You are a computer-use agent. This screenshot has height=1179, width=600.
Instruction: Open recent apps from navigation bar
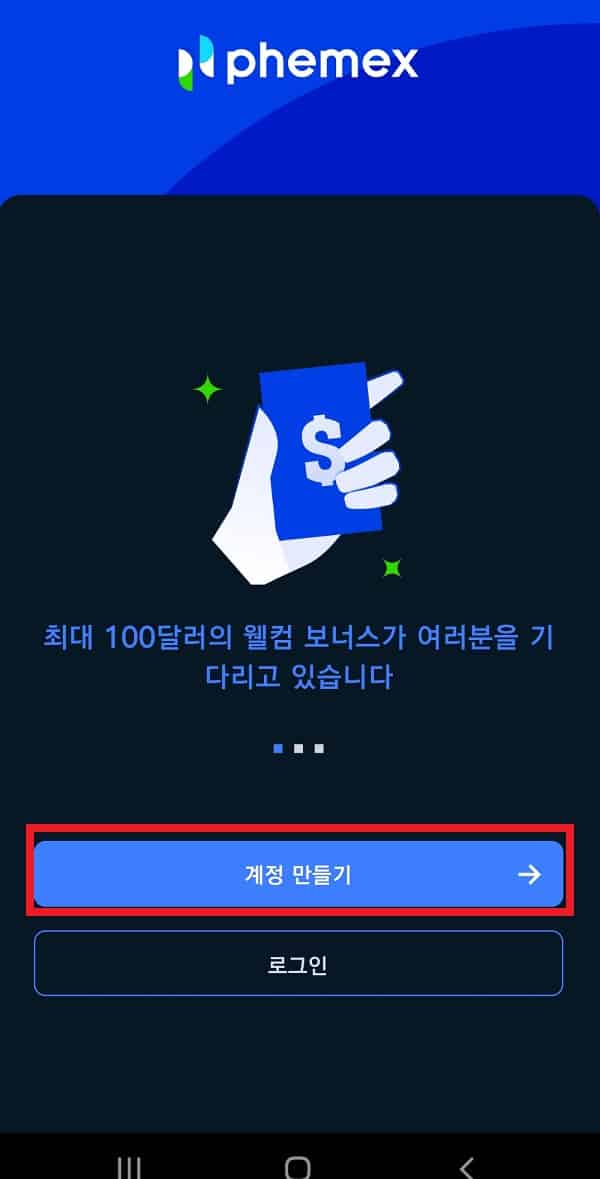click(129, 1167)
